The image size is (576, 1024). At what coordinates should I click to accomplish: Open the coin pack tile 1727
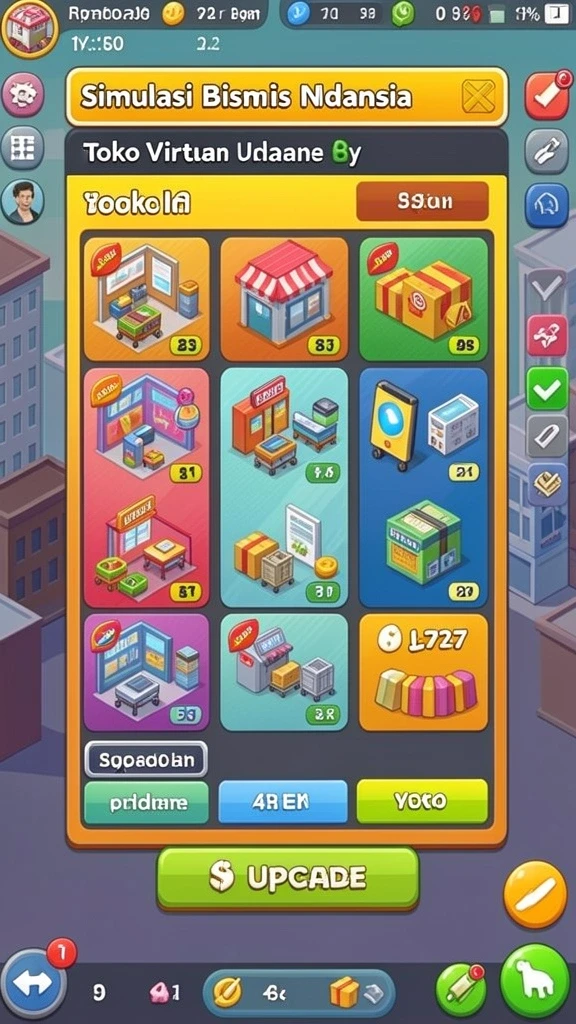tap(423, 672)
